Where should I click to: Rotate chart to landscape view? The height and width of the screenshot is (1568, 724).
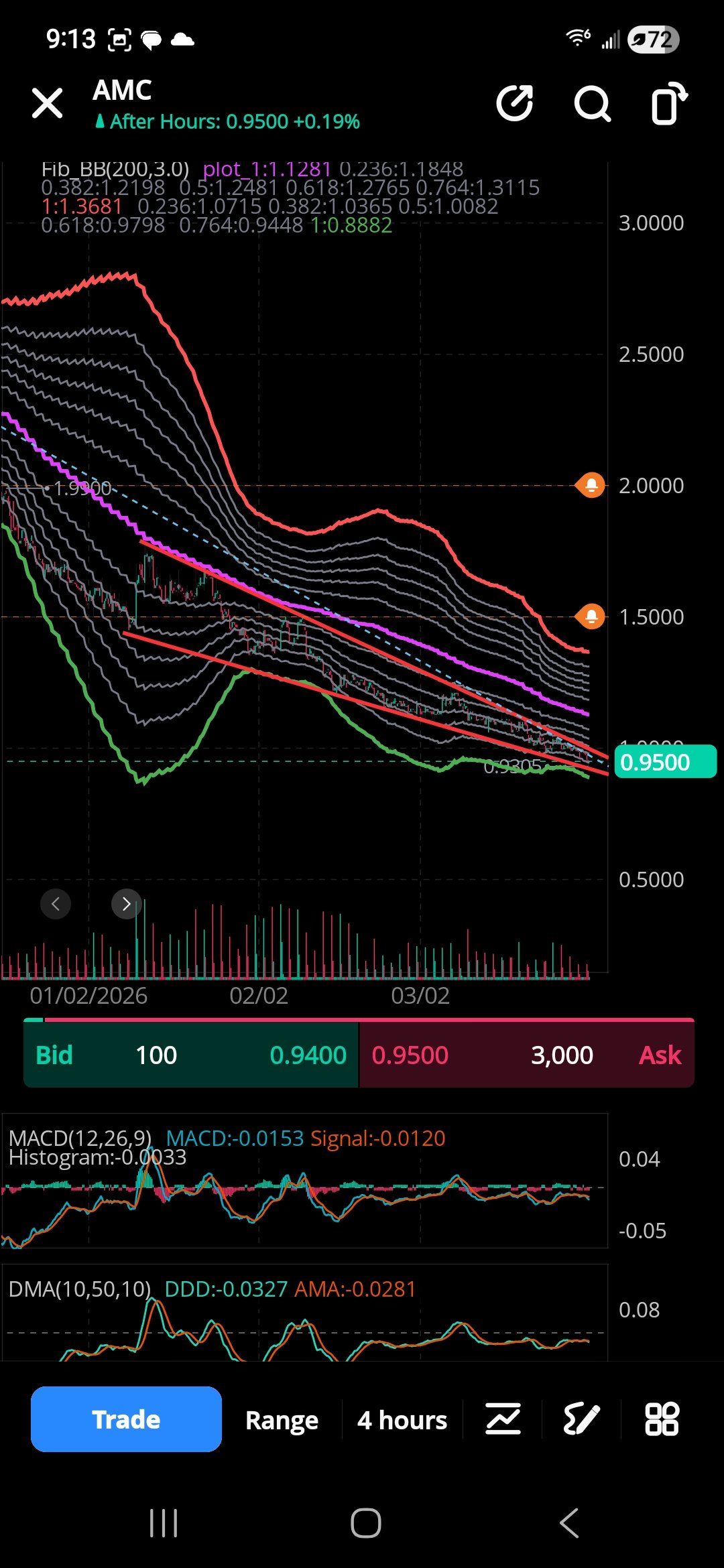coord(669,104)
